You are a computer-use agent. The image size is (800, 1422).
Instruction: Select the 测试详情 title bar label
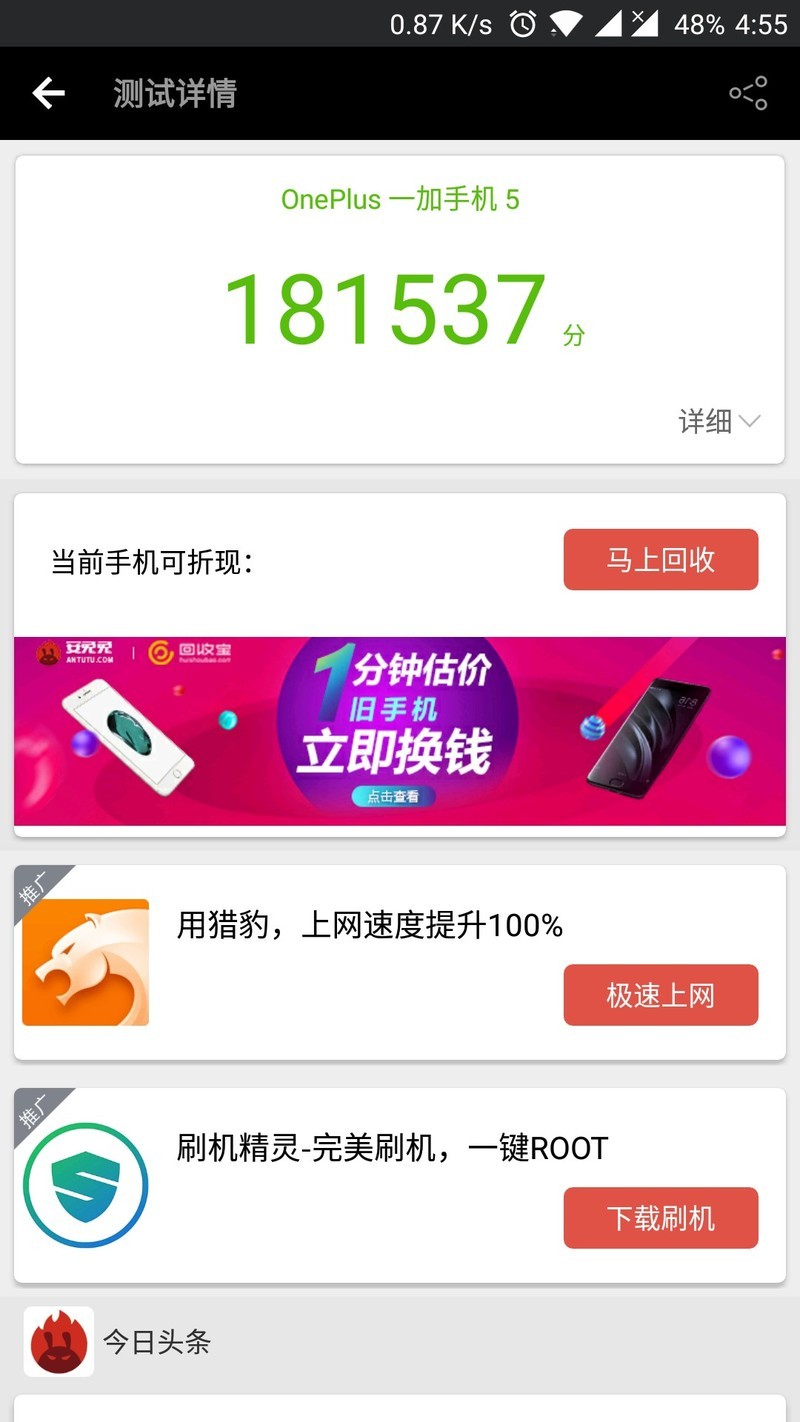(x=173, y=93)
